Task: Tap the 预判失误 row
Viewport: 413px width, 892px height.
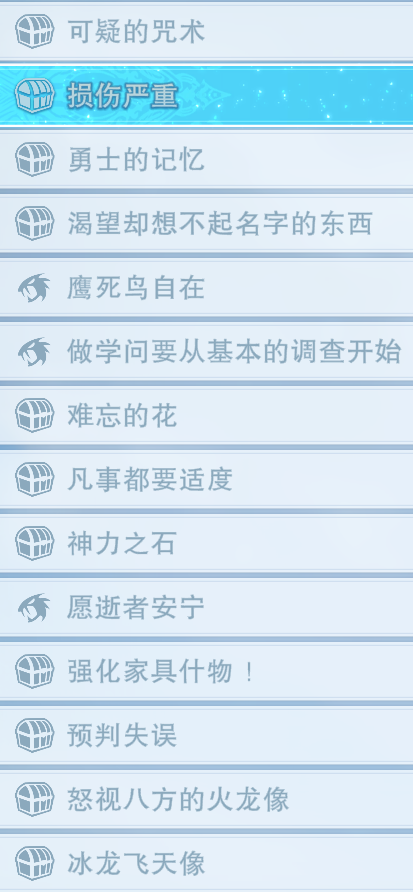Action: pos(206,736)
